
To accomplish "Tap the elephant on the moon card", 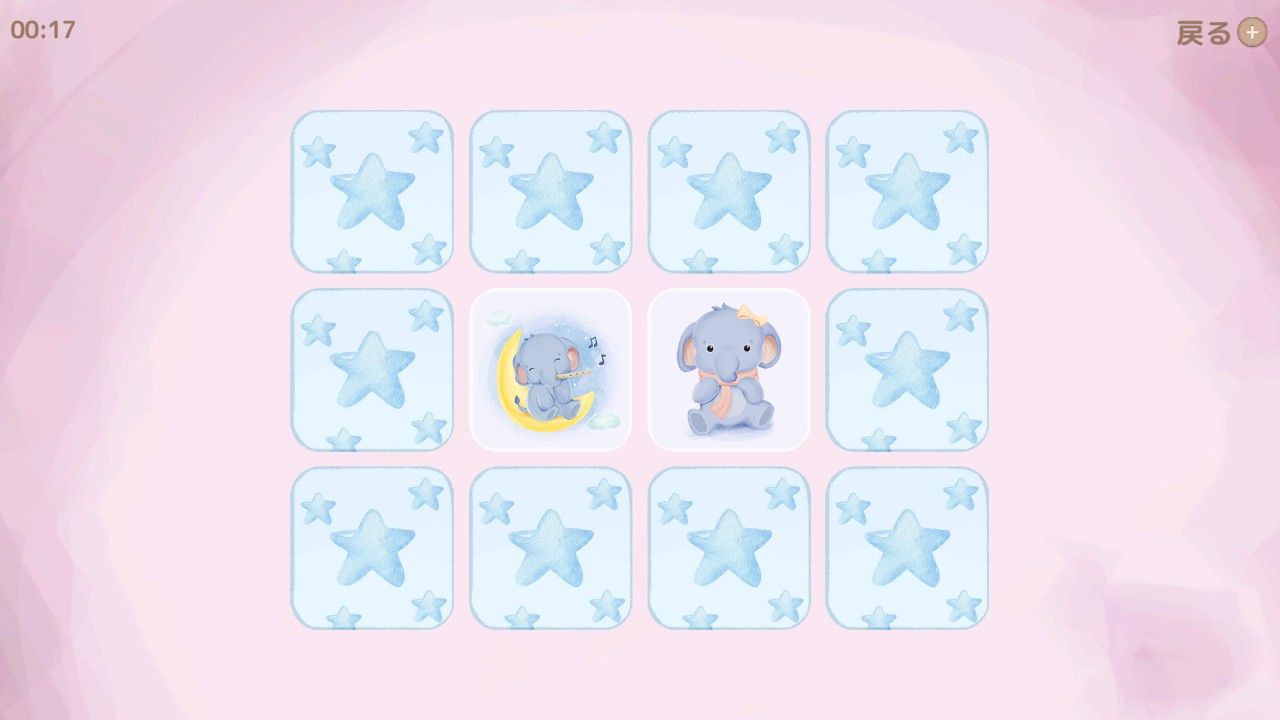I will tap(550, 370).
